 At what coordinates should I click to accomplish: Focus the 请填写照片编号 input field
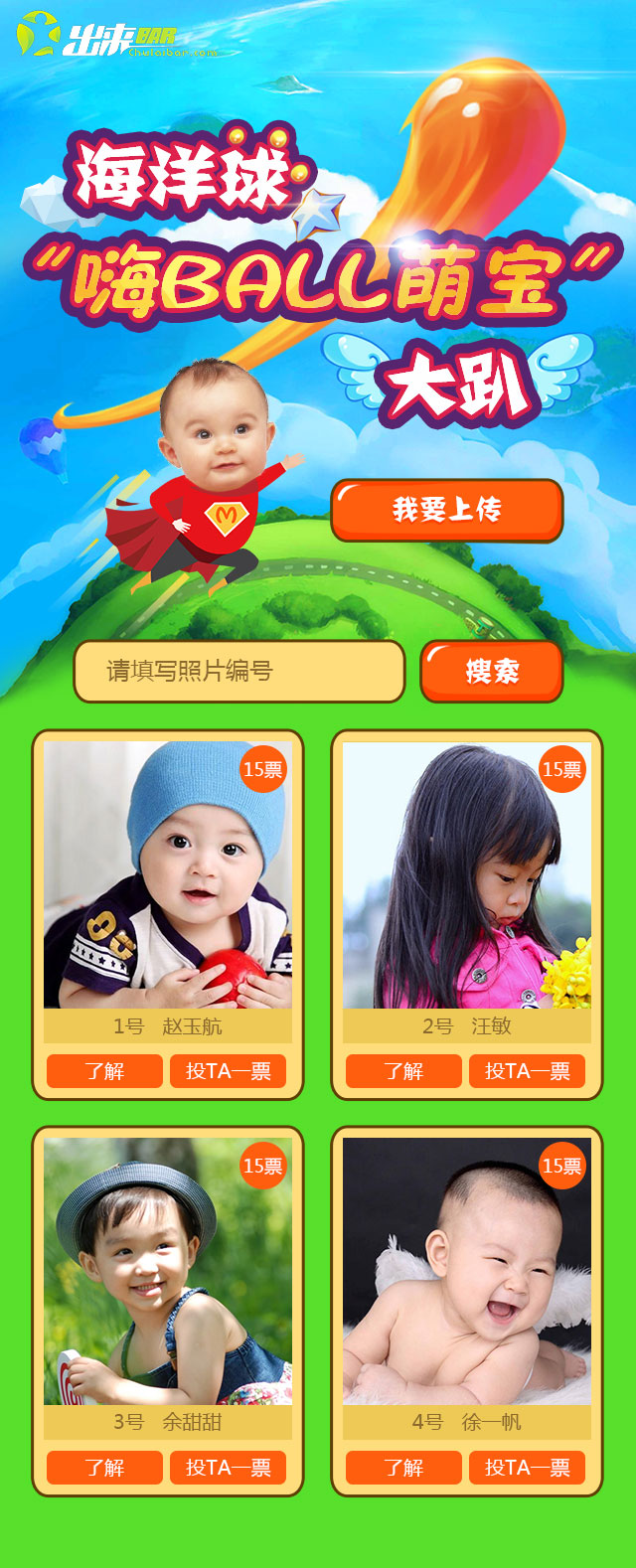point(239,672)
